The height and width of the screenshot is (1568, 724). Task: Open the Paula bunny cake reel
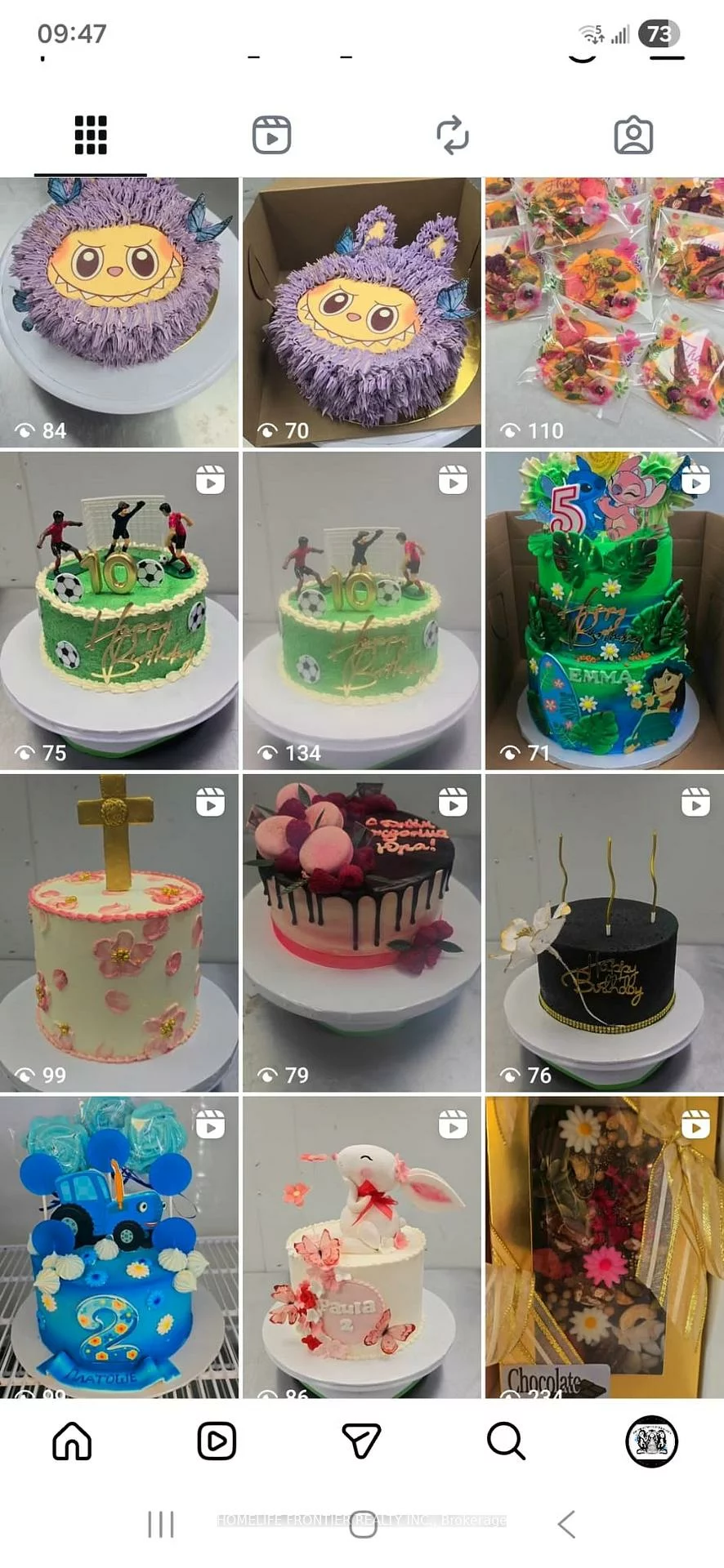pos(361,1246)
